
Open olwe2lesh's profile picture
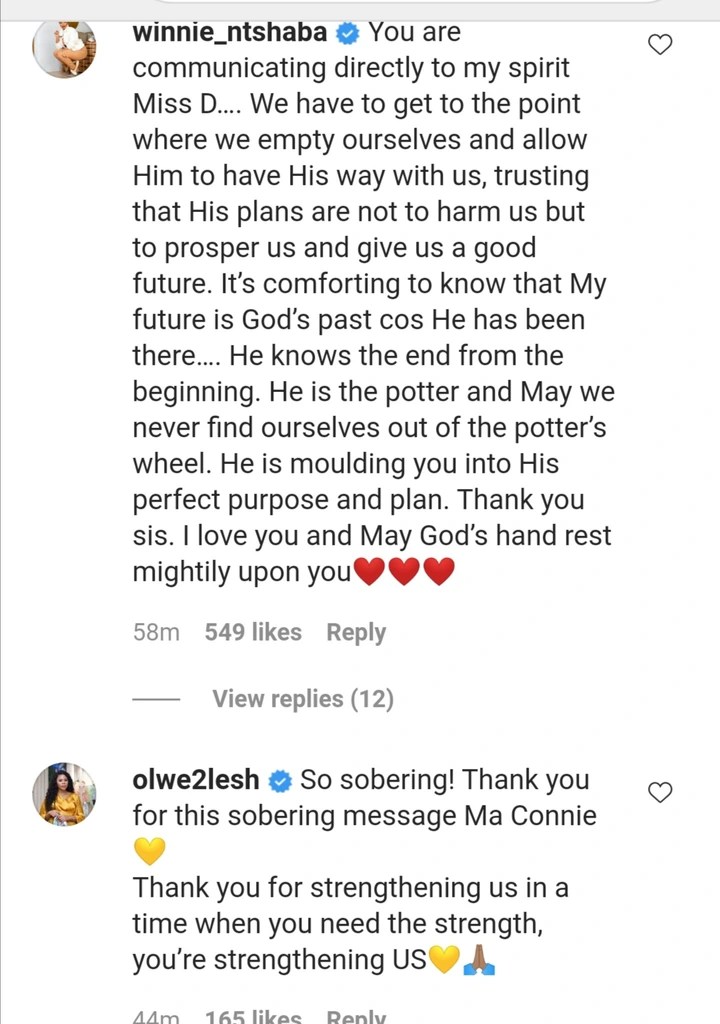tap(64, 794)
